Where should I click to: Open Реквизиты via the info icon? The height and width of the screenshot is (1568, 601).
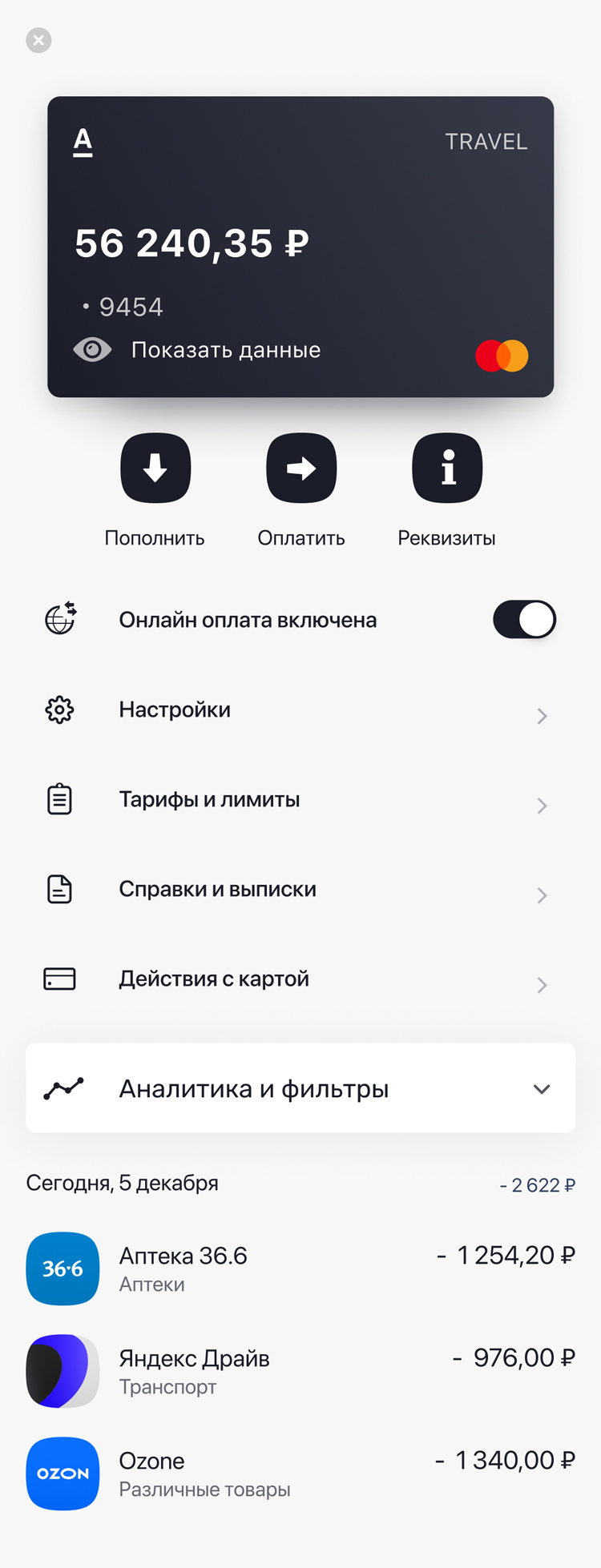[446, 468]
